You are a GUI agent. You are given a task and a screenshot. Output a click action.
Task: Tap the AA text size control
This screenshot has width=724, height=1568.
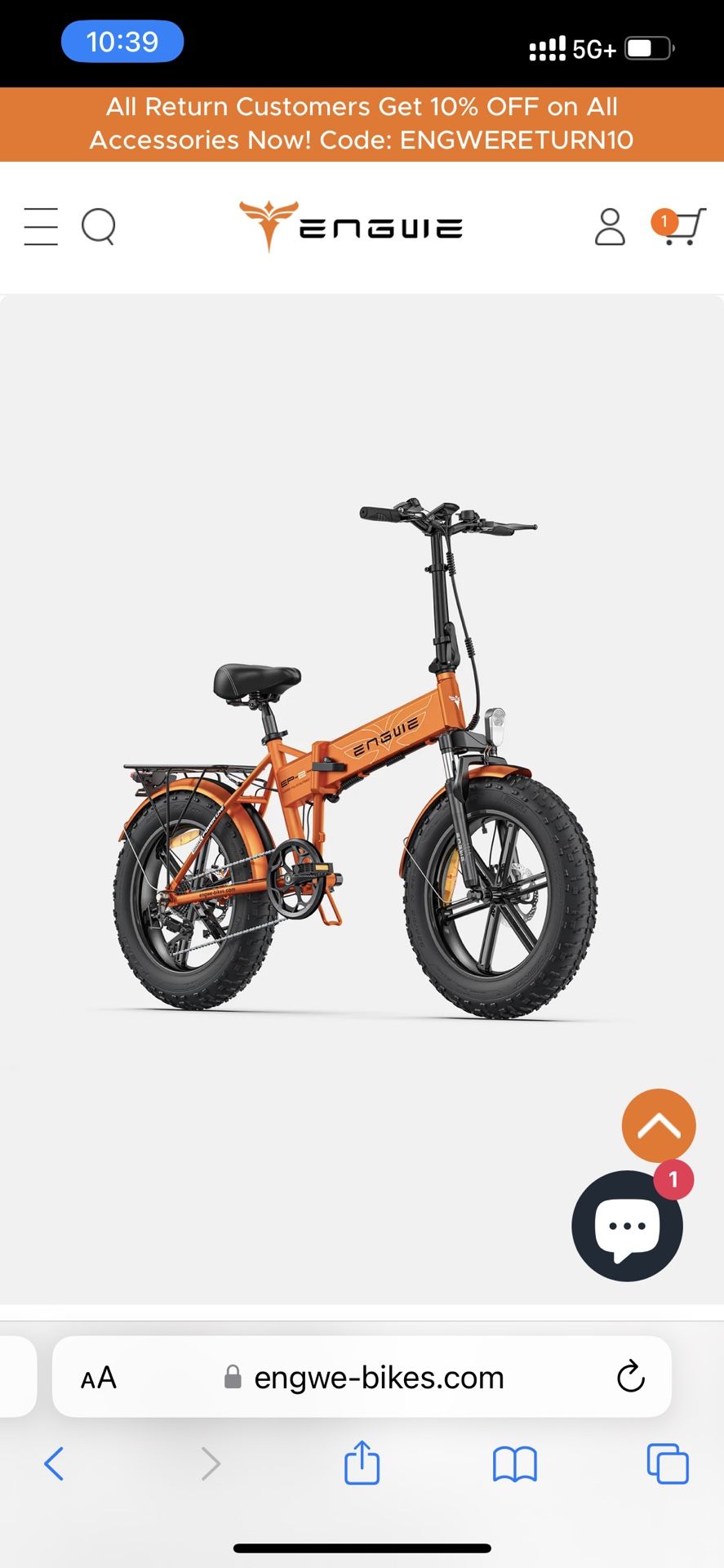point(98,1378)
